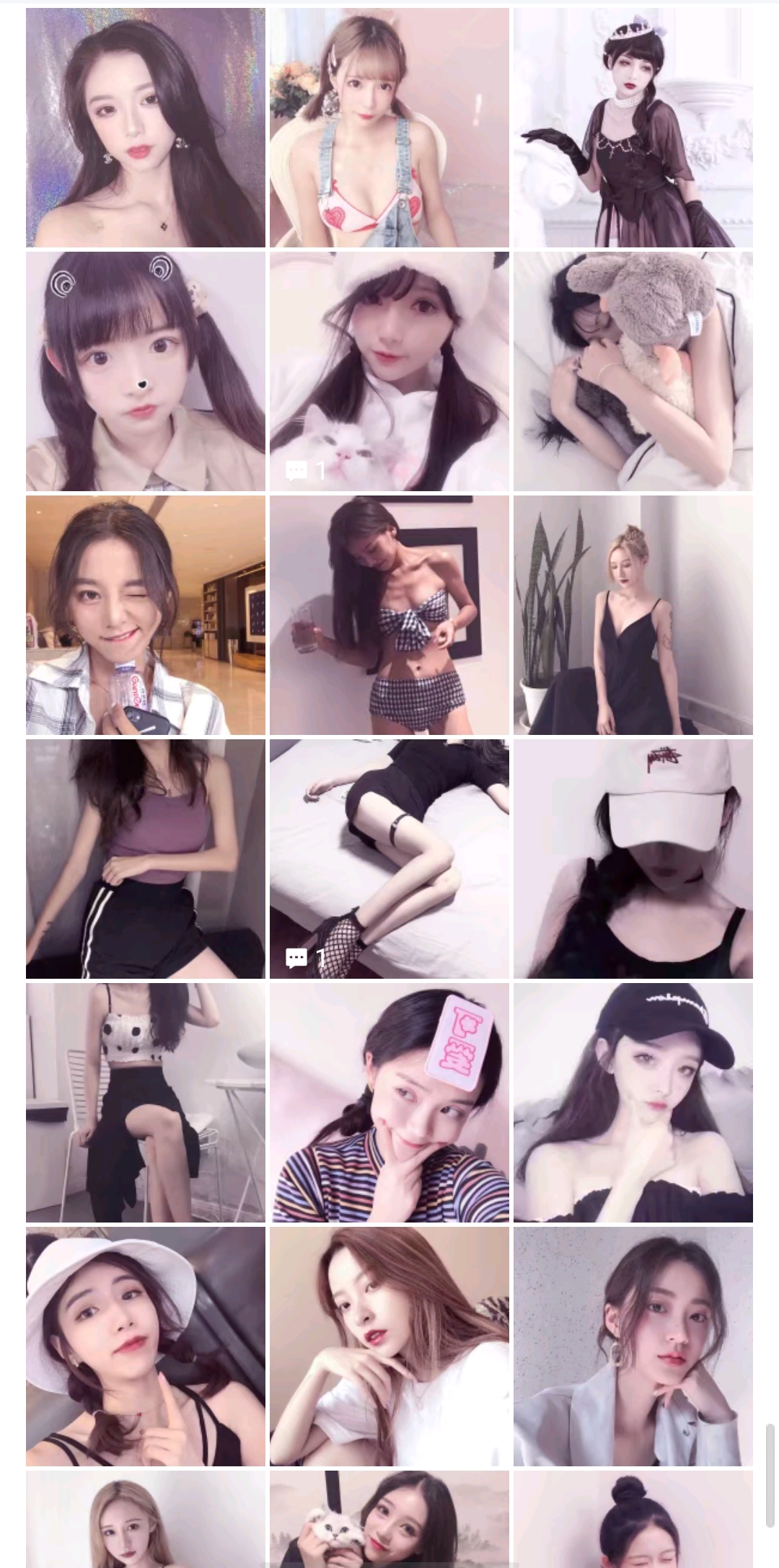
Task: Open photo of girl with pink forehead sticker
Action: point(389,1103)
